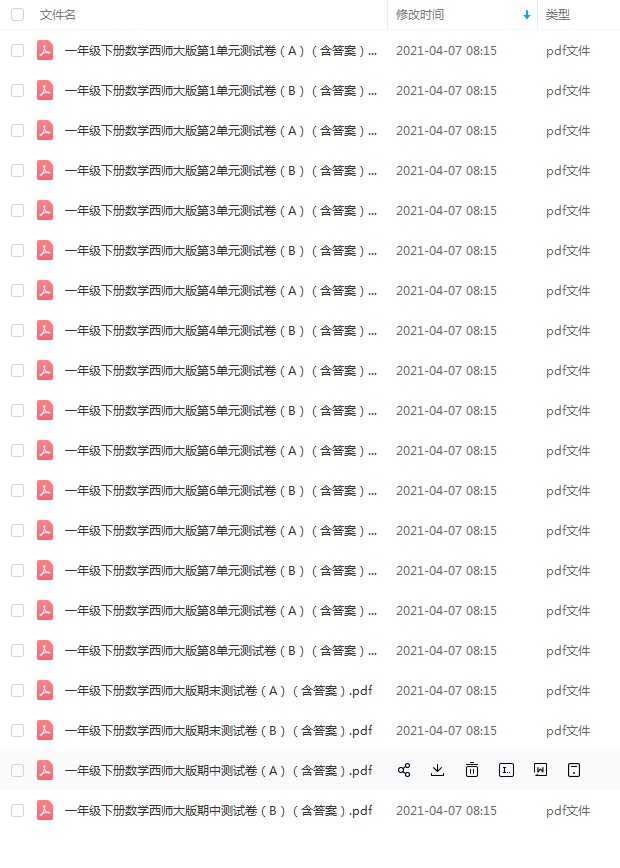Tick the select-all checkbox beside 文件名
The image size is (620, 868).
17,15
